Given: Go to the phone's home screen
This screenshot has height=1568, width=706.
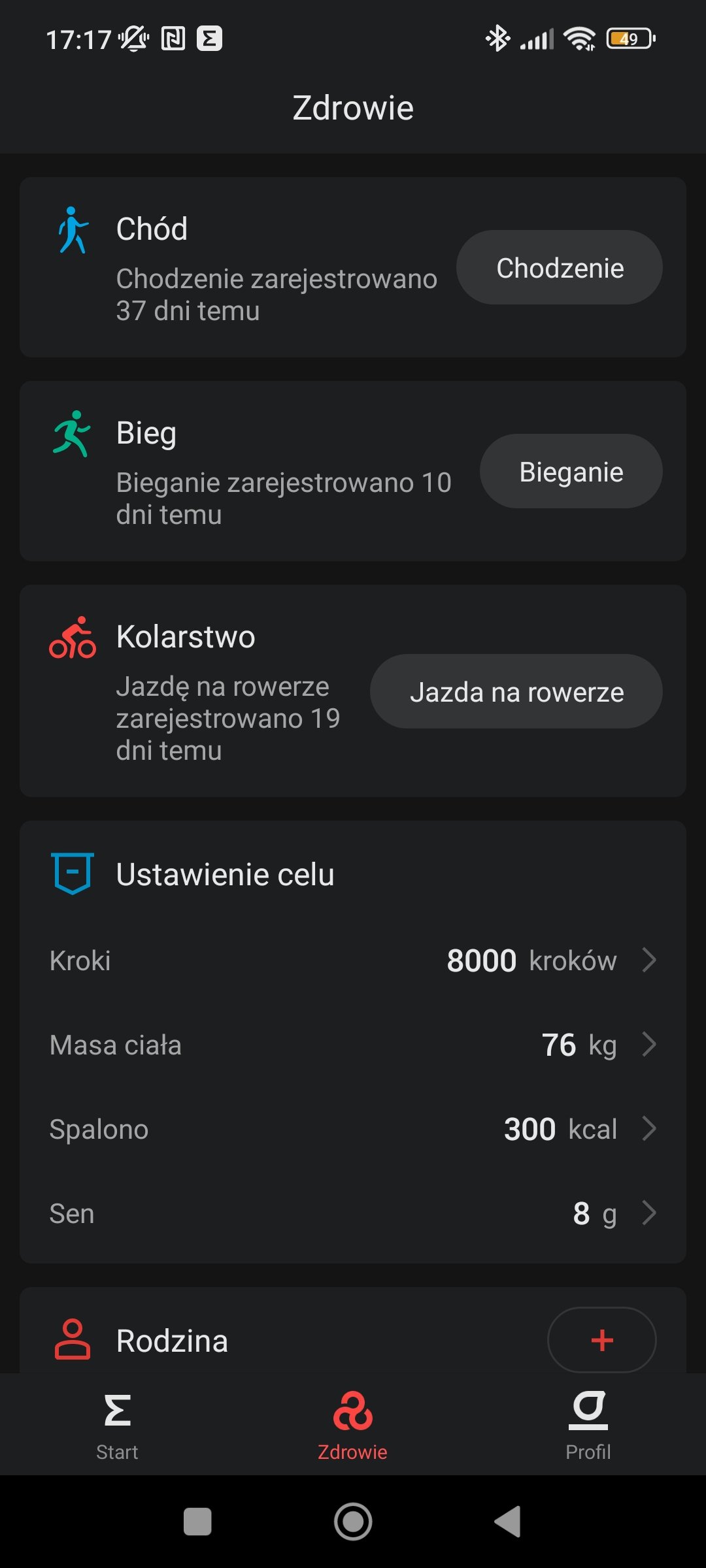Looking at the screenshot, I should click(353, 1522).
